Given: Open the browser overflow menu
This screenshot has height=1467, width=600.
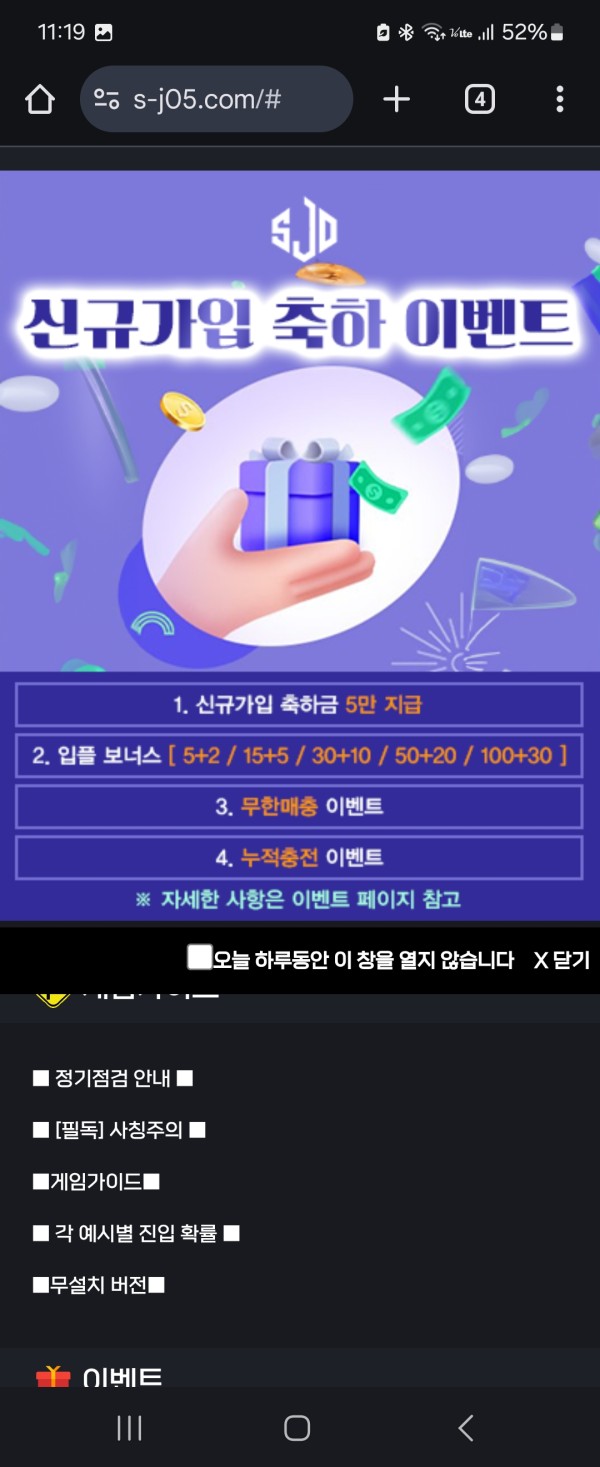Looking at the screenshot, I should pos(559,99).
